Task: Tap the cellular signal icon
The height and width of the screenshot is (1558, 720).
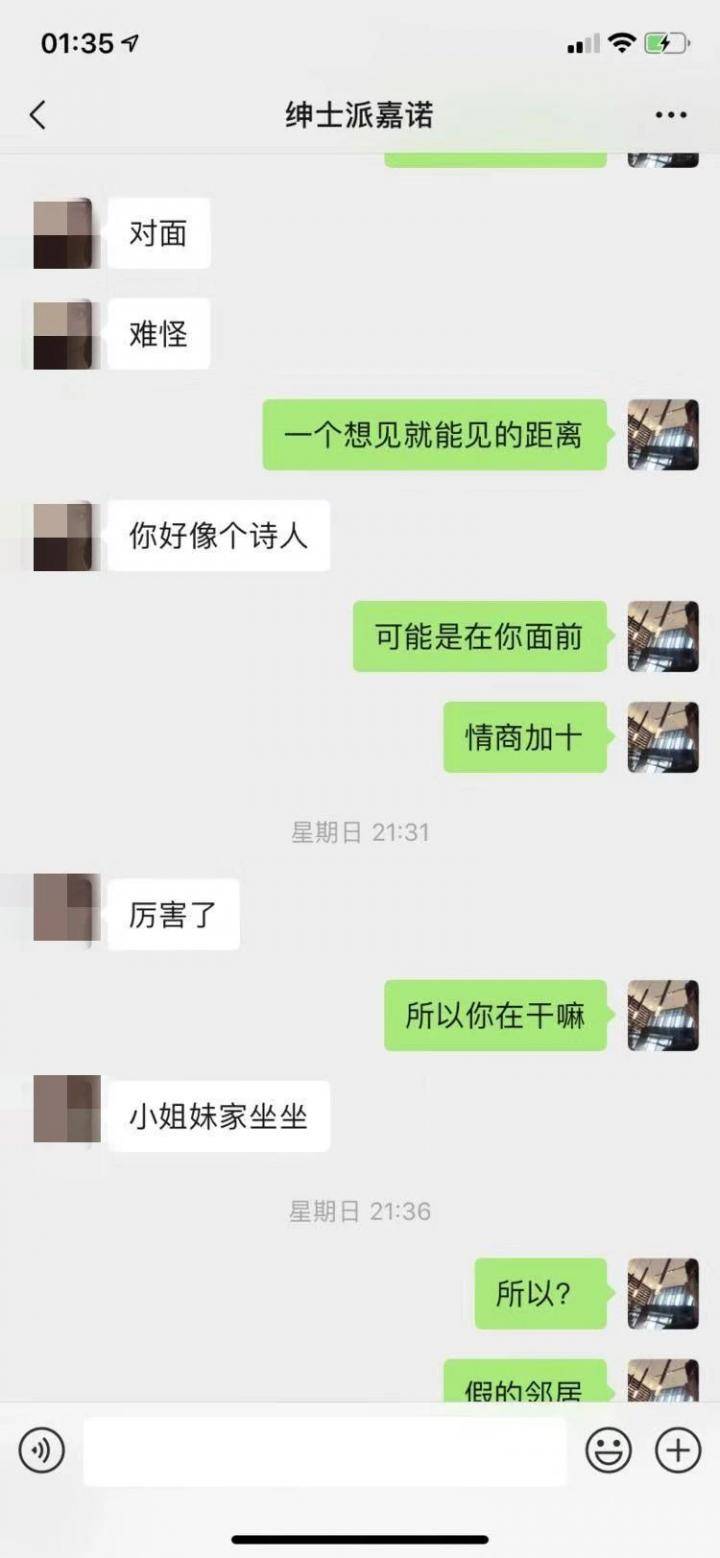Action: [x=581, y=44]
